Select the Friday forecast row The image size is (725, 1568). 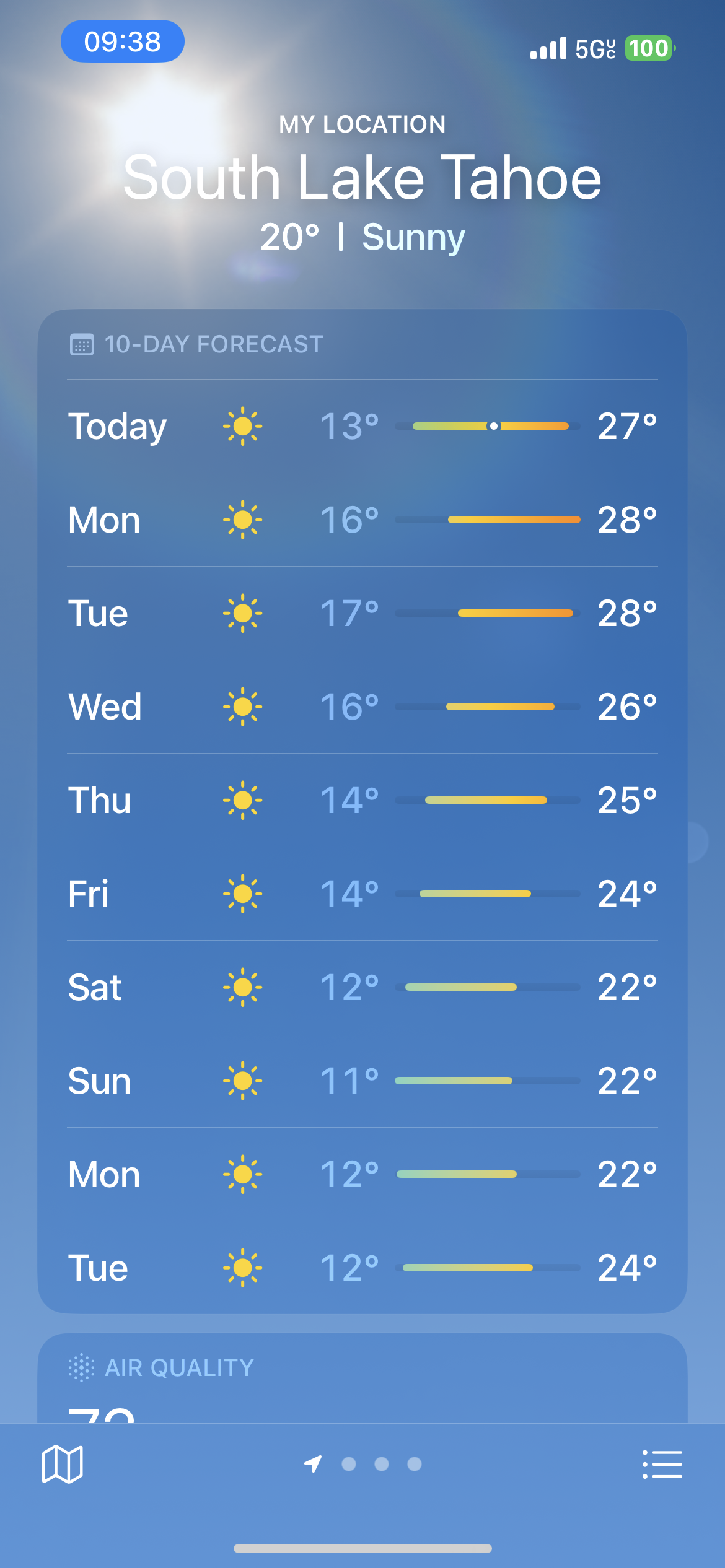pyautogui.click(x=362, y=894)
